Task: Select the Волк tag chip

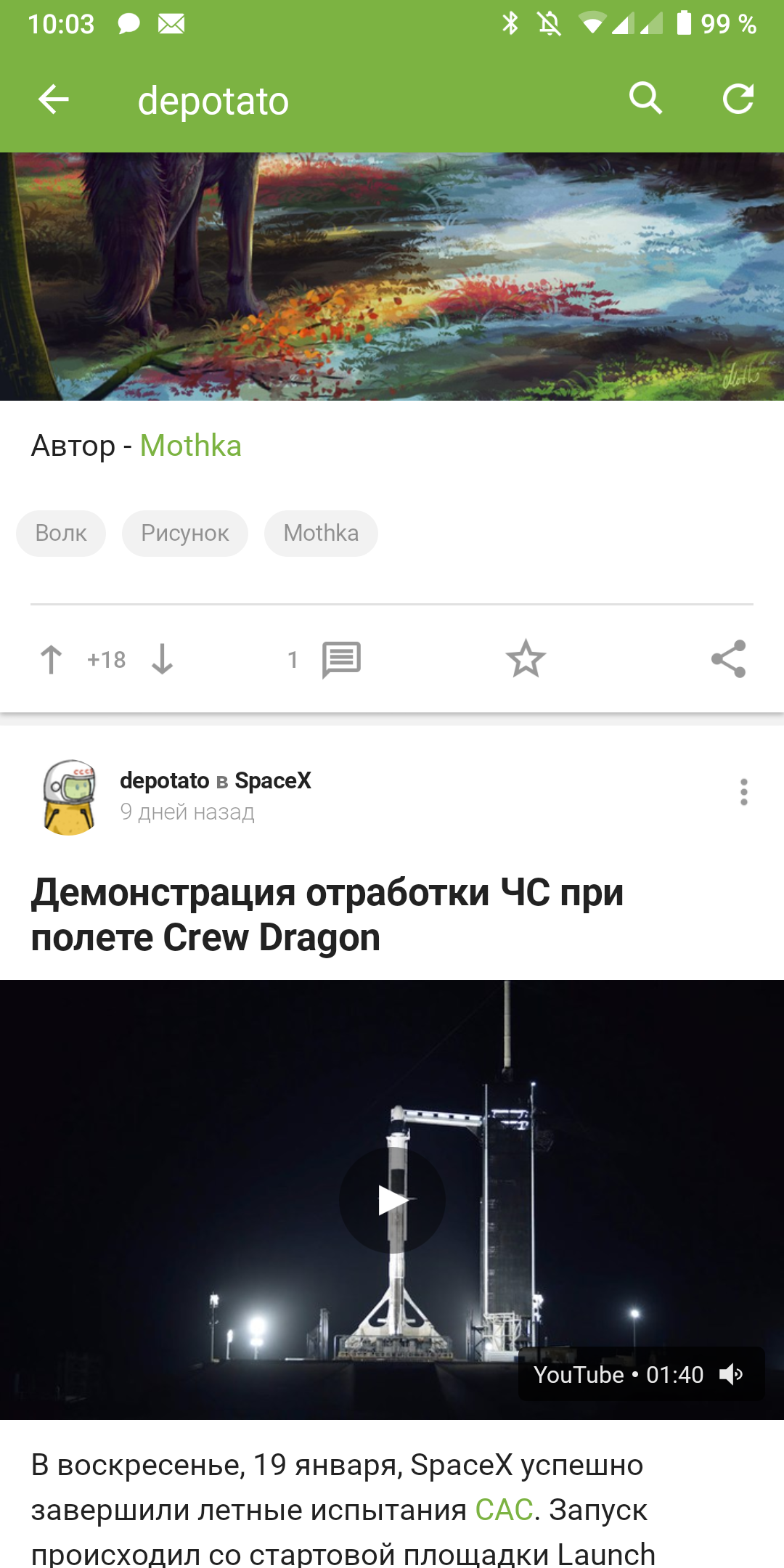Action: pos(61,534)
